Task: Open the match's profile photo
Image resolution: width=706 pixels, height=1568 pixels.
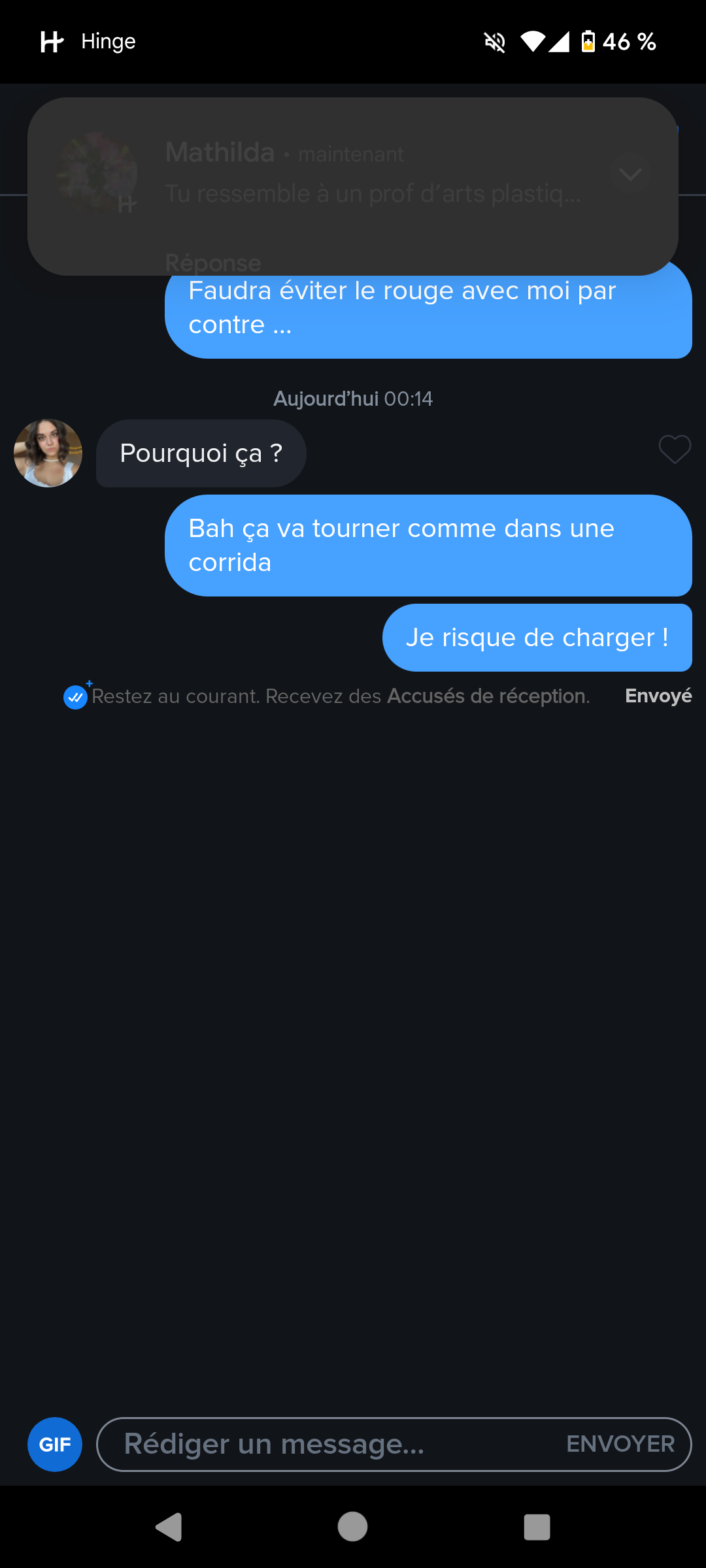Action: point(48,453)
